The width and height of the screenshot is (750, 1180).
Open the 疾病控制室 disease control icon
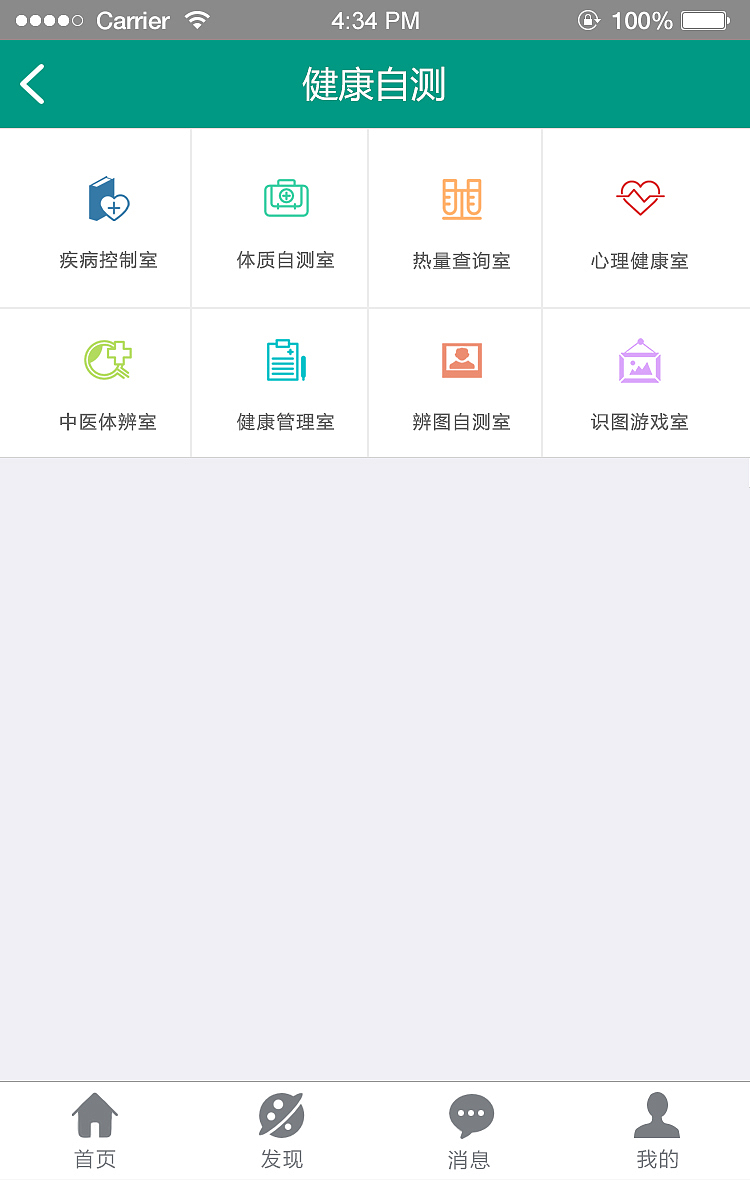click(108, 198)
